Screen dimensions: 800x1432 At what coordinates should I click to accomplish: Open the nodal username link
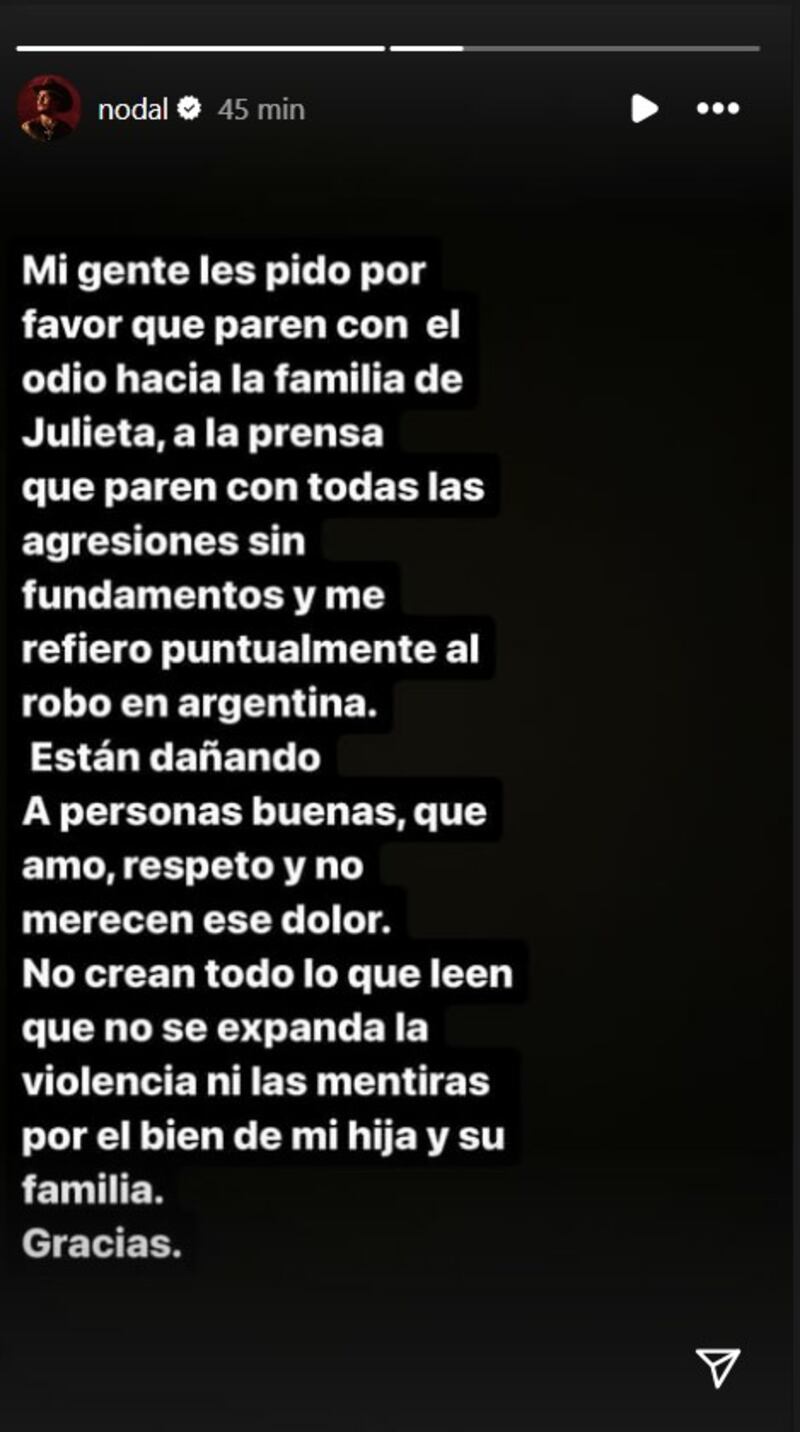pyautogui.click(x=132, y=109)
